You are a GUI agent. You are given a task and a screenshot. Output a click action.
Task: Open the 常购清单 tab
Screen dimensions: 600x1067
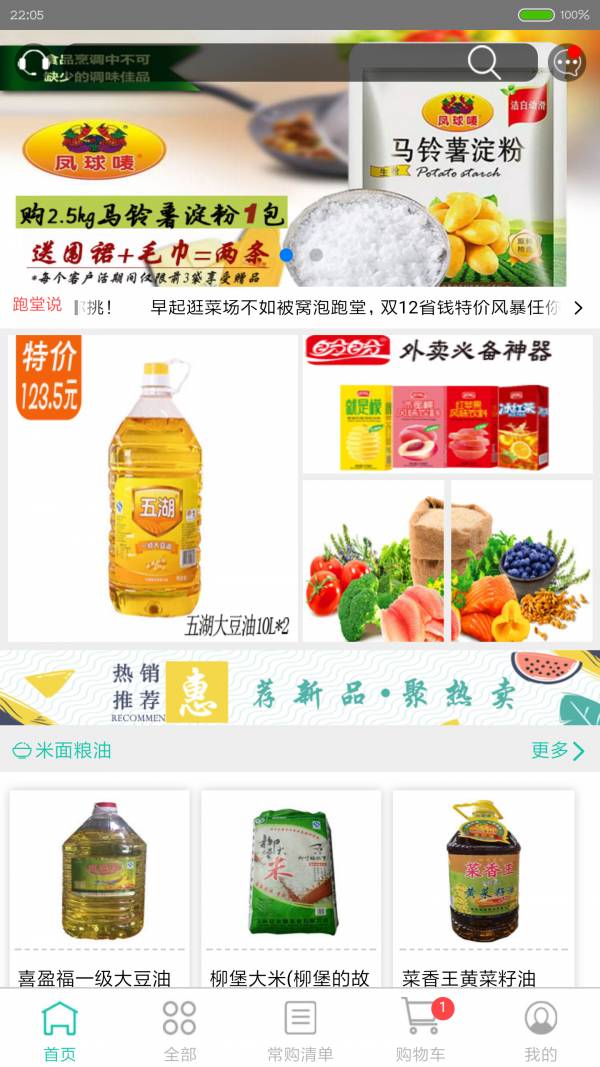[300, 1030]
